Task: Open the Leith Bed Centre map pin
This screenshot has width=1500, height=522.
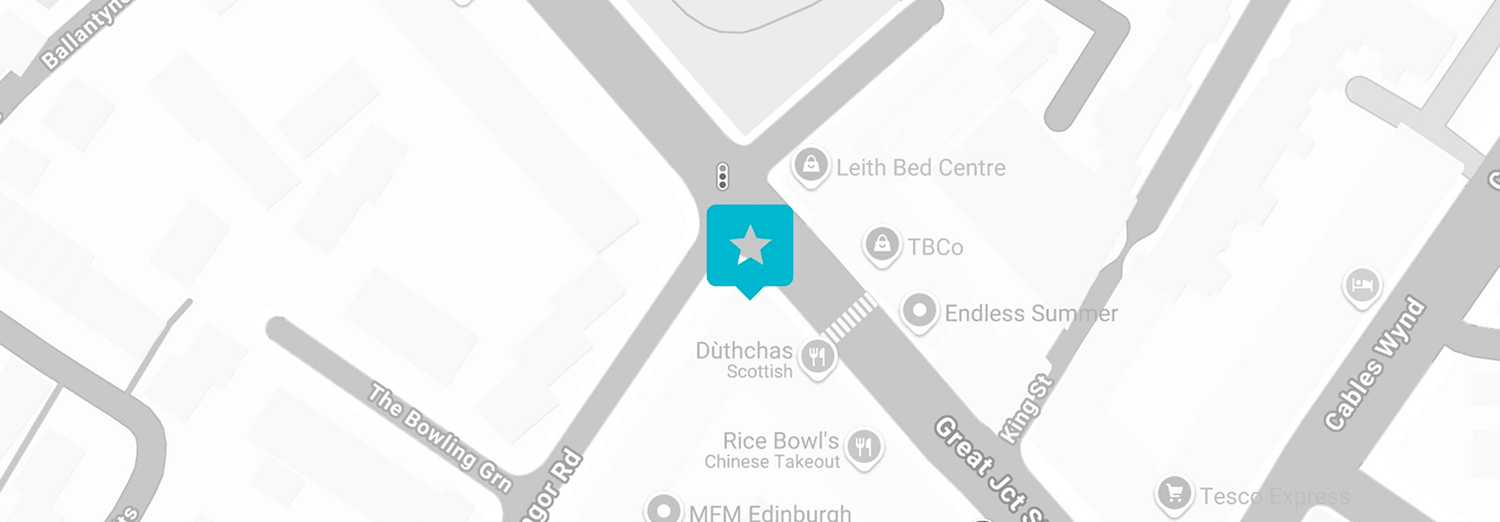Action: pos(810,165)
